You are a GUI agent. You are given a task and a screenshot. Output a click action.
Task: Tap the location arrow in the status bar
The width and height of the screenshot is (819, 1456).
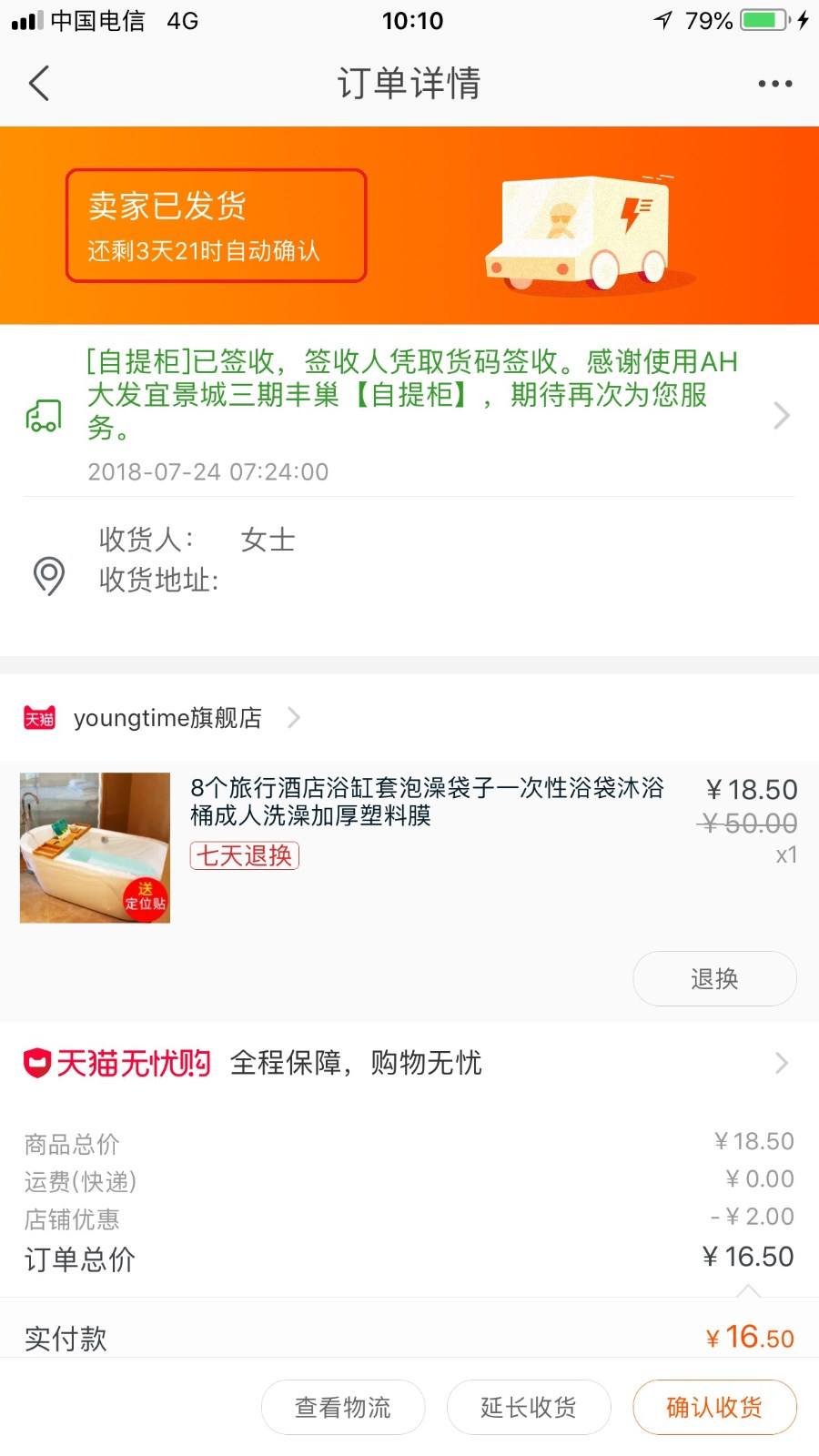click(x=662, y=19)
